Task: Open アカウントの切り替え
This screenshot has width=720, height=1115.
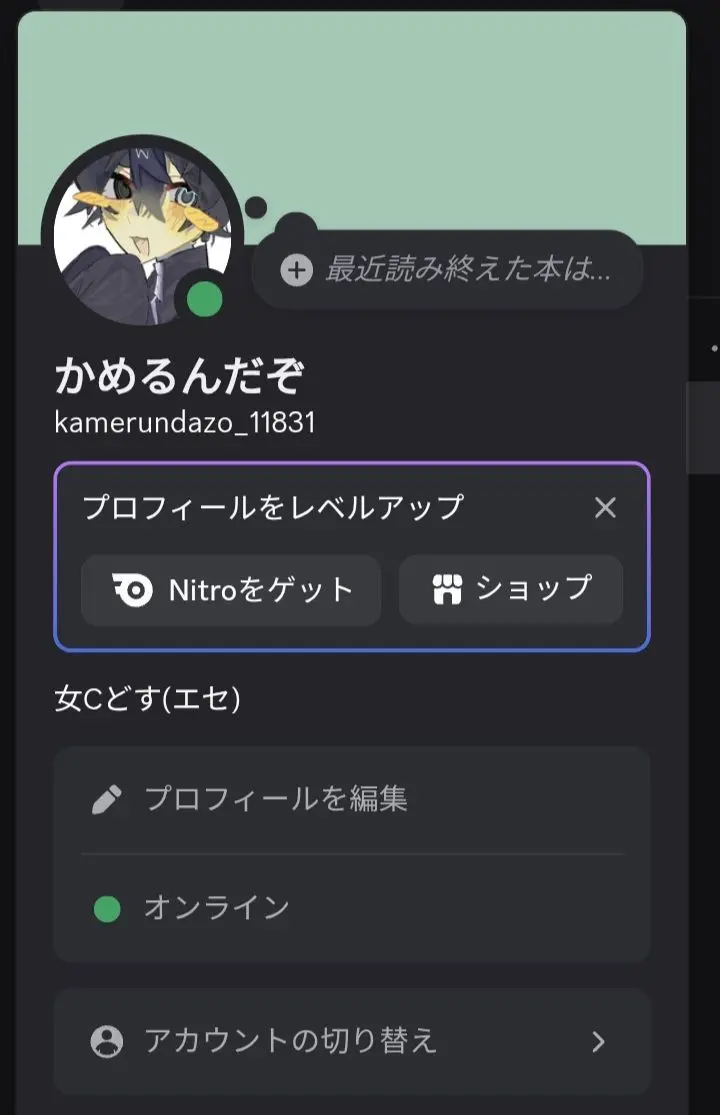Action: [352, 1042]
